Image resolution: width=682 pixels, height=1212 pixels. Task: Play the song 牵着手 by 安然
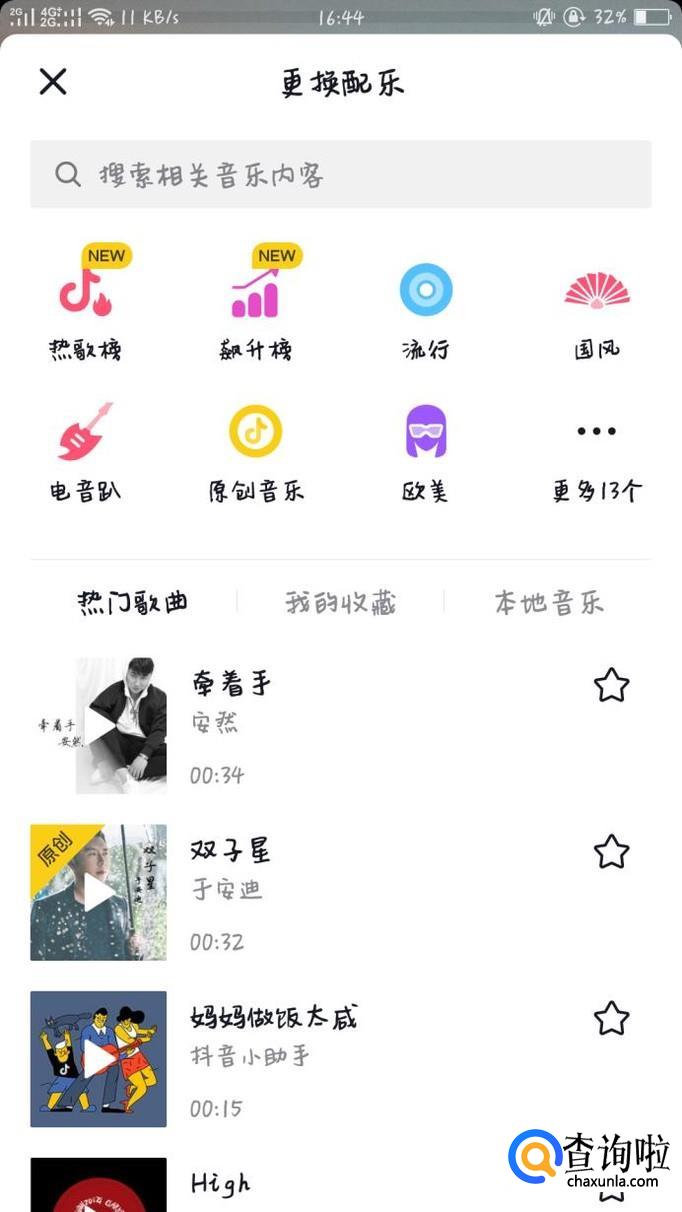click(99, 725)
